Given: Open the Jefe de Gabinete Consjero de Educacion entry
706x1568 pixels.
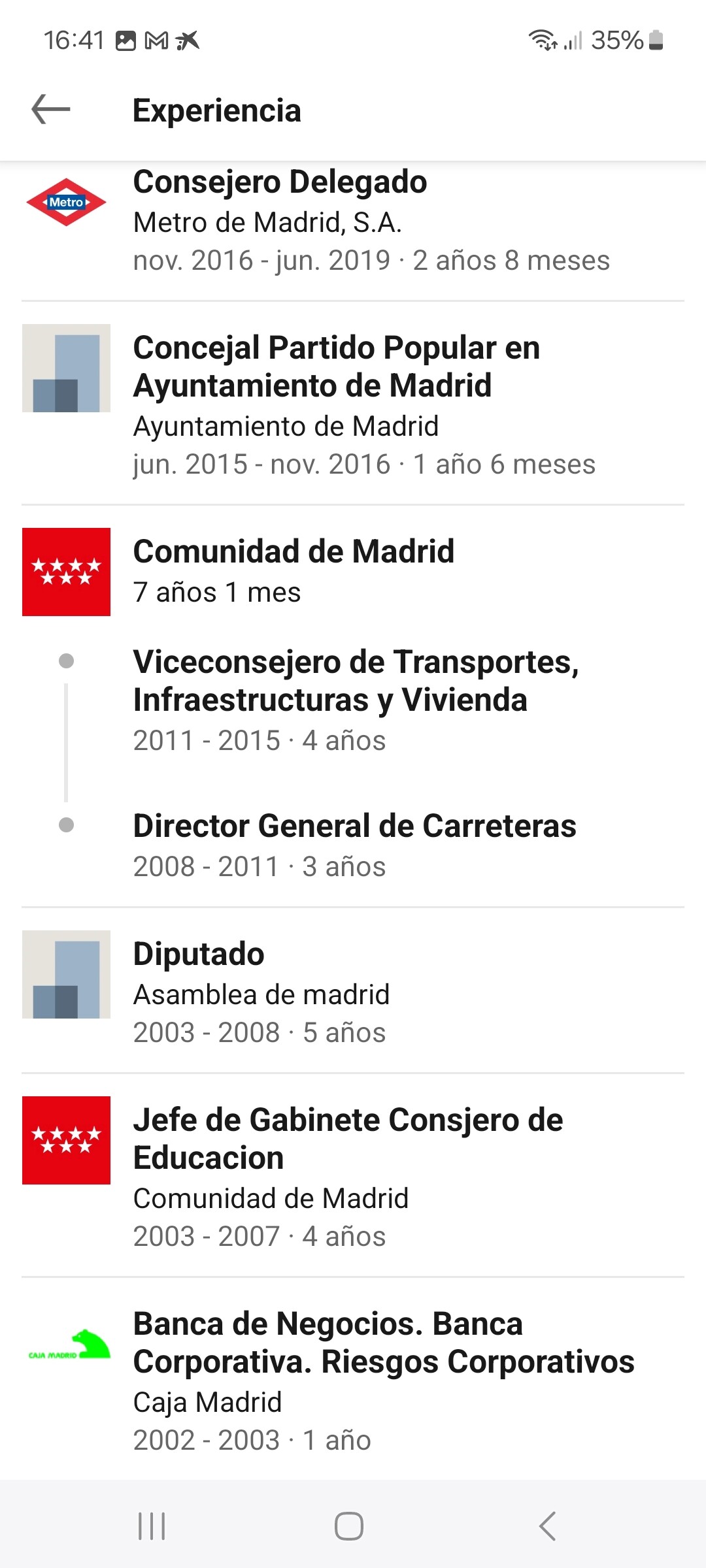Looking at the screenshot, I should pyautogui.click(x=353, y=1176).
